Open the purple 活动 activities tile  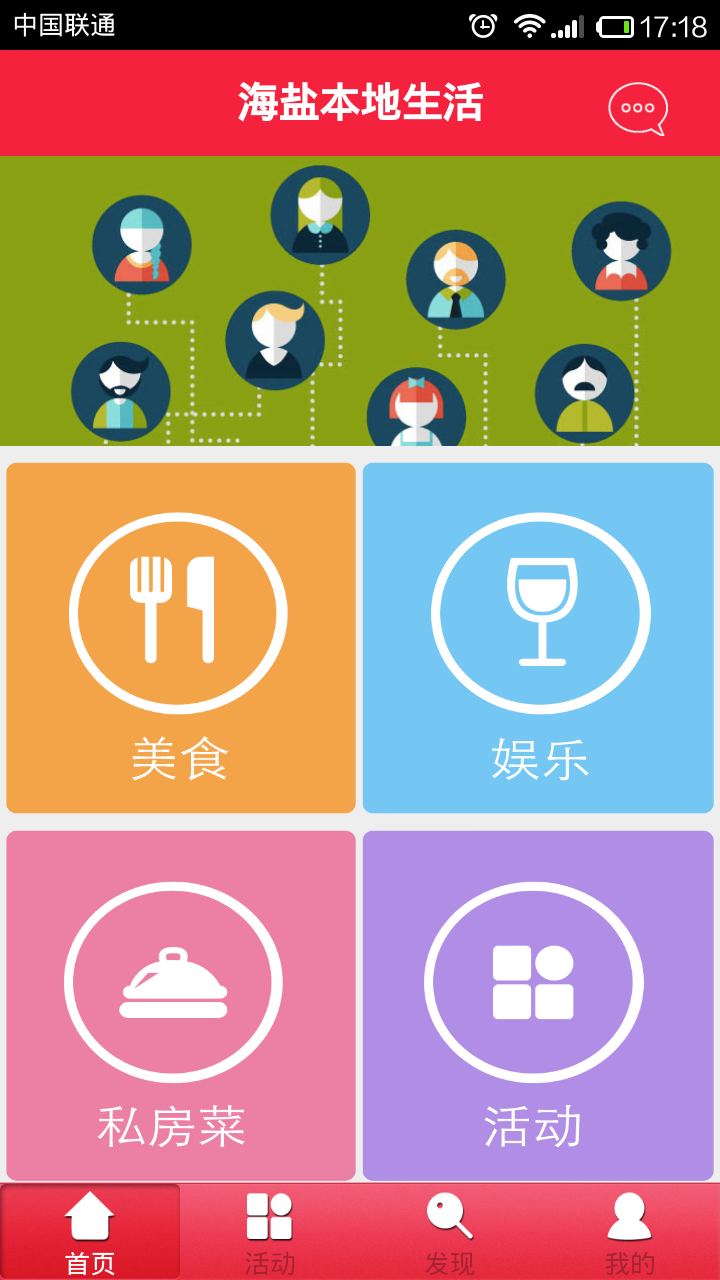(538, 1006)
